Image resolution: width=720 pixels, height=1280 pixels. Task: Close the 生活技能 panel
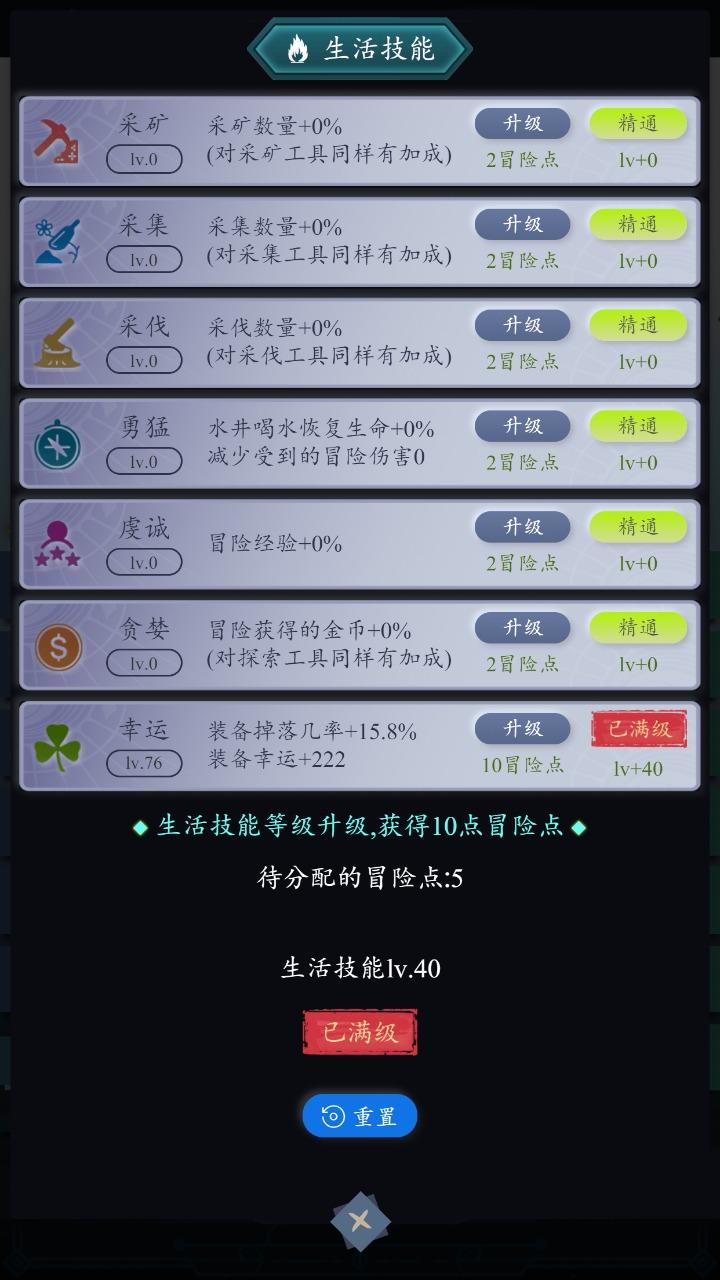(360, 1221)
